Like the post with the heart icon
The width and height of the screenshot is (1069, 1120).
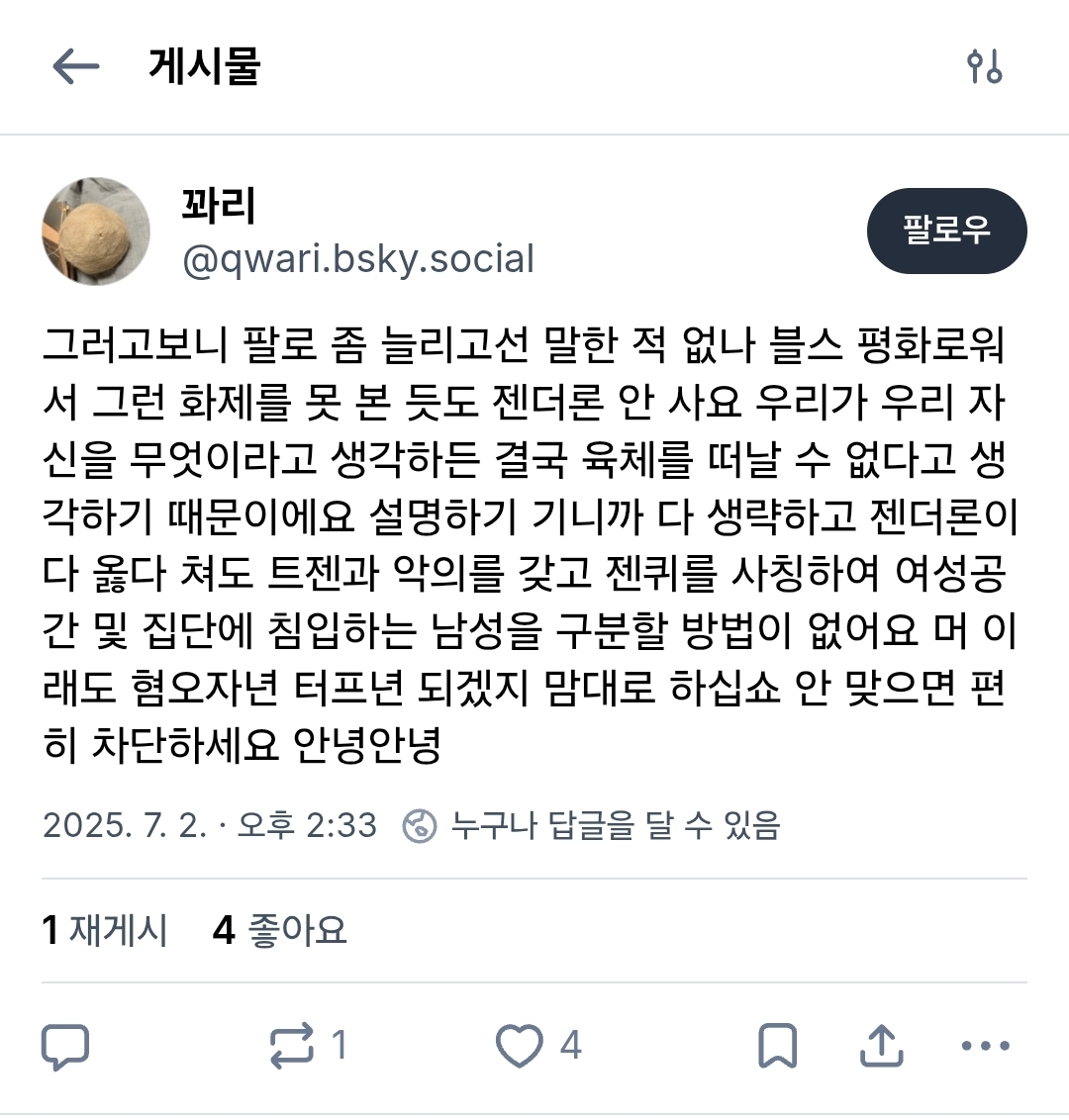click(x=520, y=1046)
